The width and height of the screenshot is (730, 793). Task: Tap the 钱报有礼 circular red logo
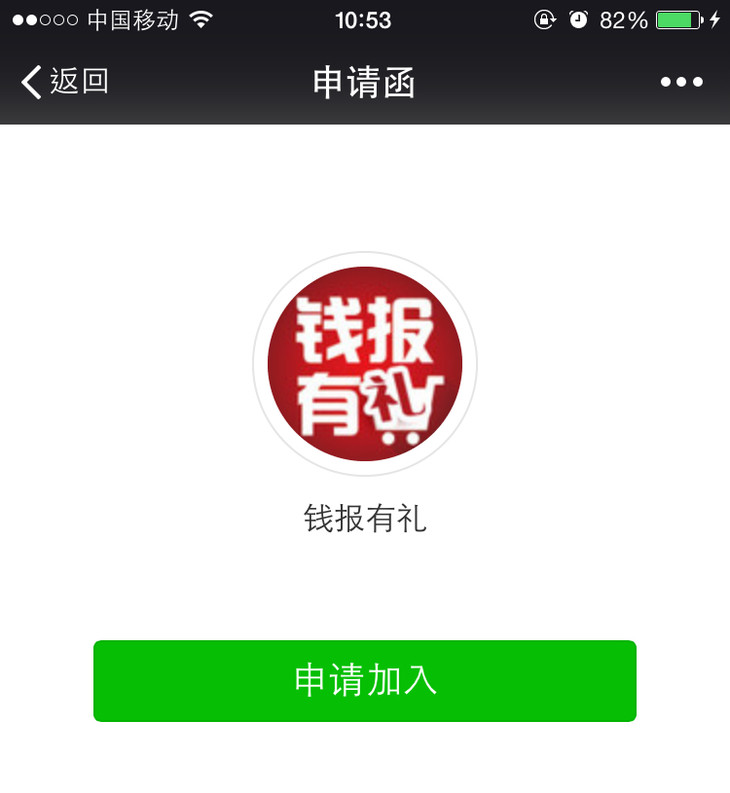coord(364,363)
